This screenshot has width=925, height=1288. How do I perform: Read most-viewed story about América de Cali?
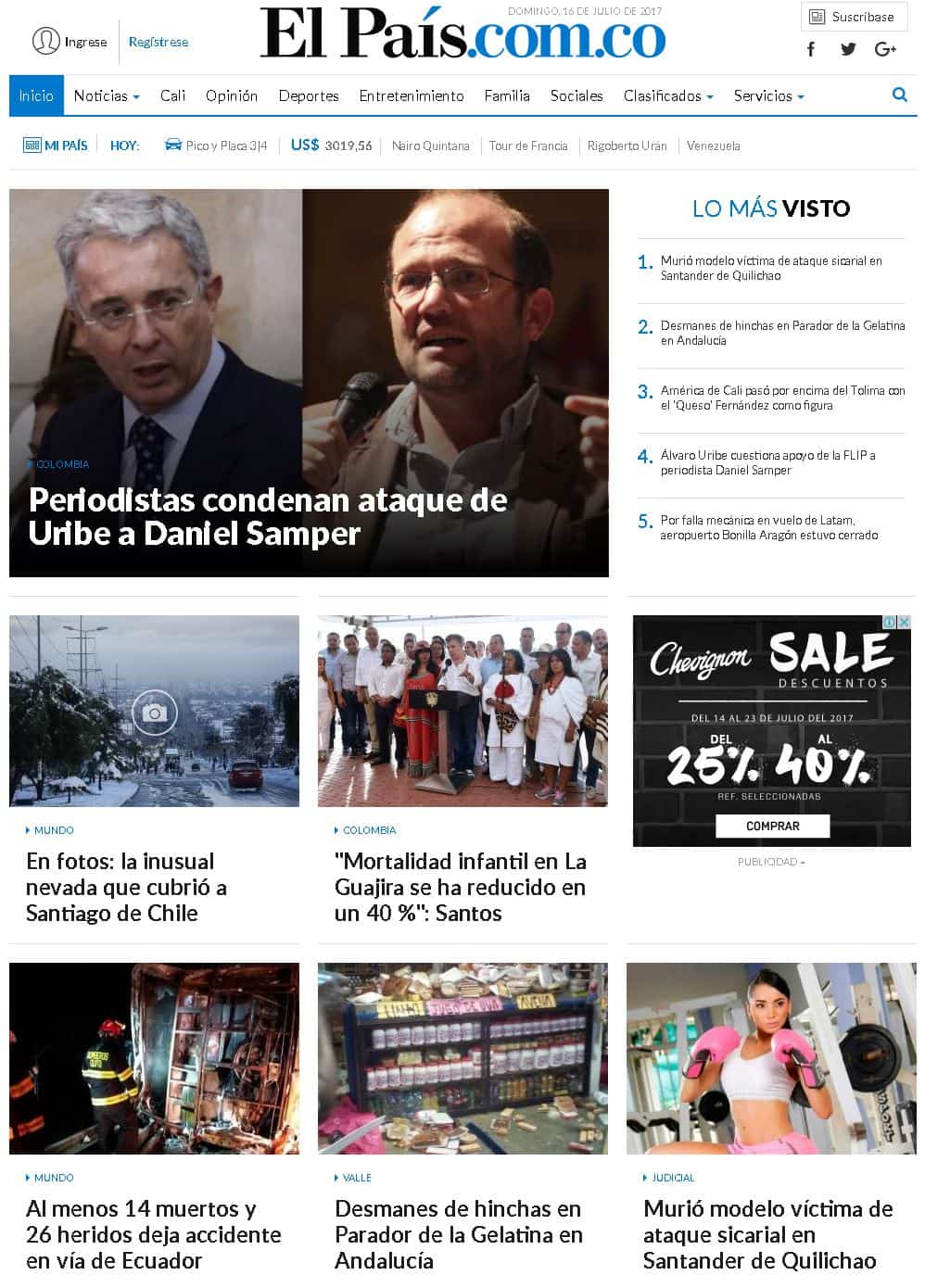point(782,398)
